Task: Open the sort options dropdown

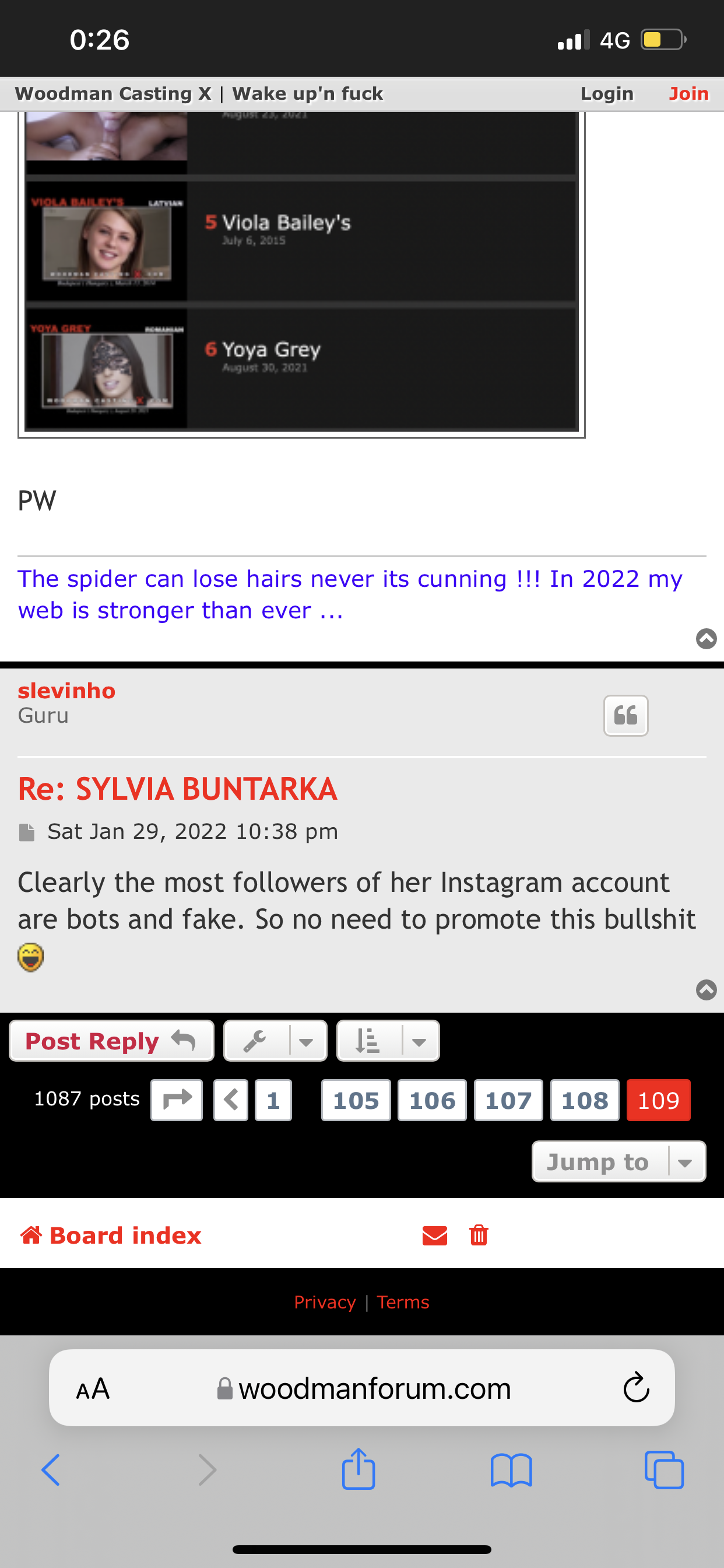Action: [x=388, y=1041]
